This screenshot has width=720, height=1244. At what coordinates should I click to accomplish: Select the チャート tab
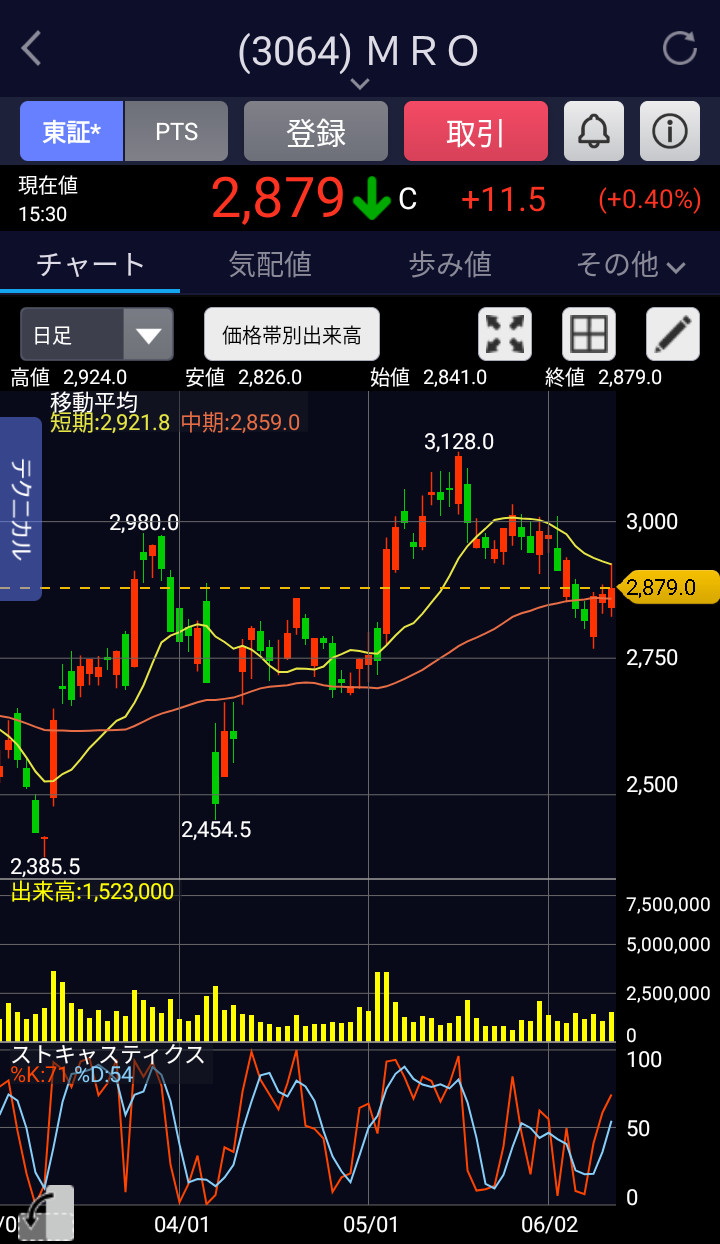click(x=90, y=264)
